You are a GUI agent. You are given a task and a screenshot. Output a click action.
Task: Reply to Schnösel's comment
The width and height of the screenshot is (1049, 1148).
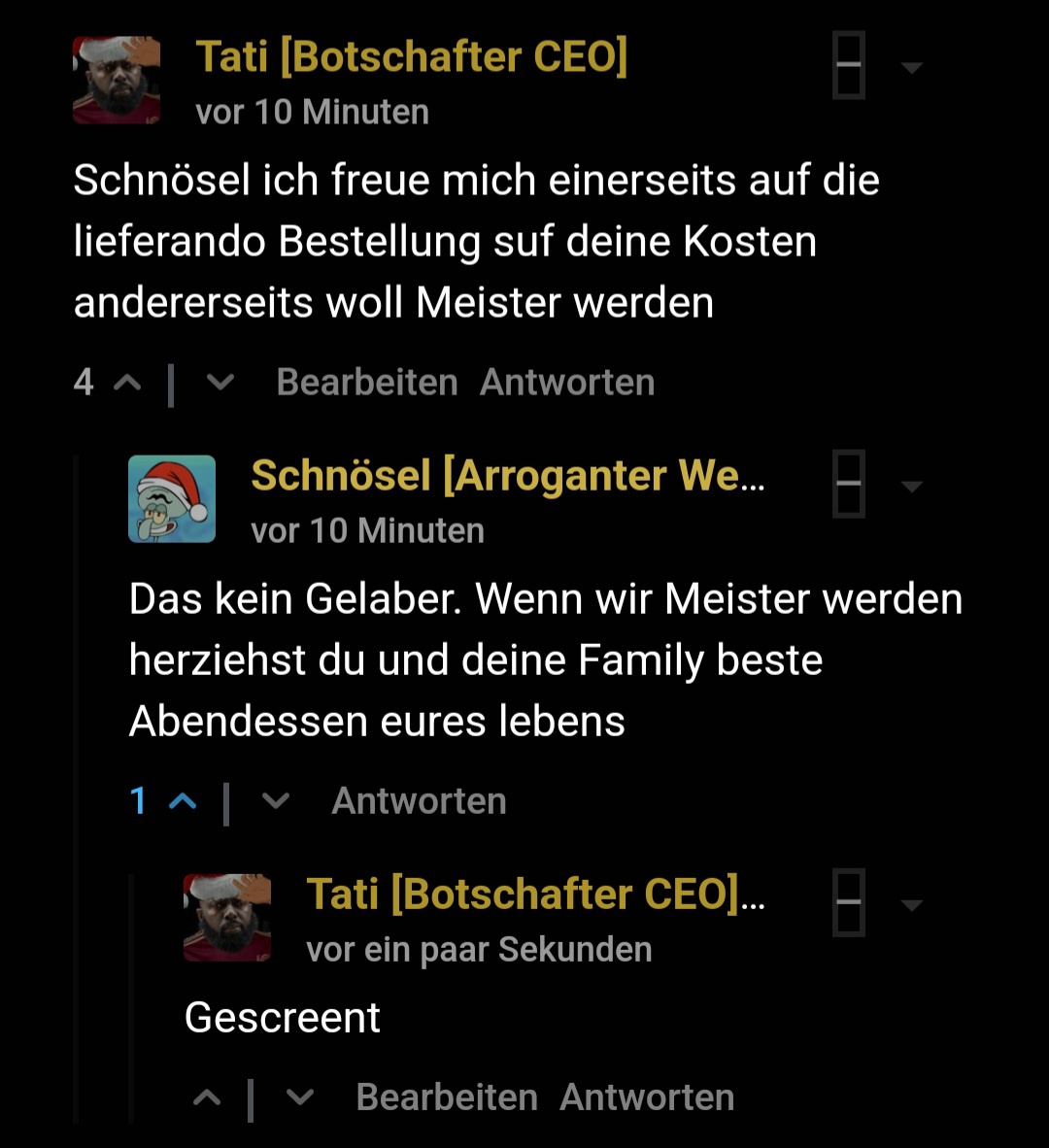pos(419,801)
